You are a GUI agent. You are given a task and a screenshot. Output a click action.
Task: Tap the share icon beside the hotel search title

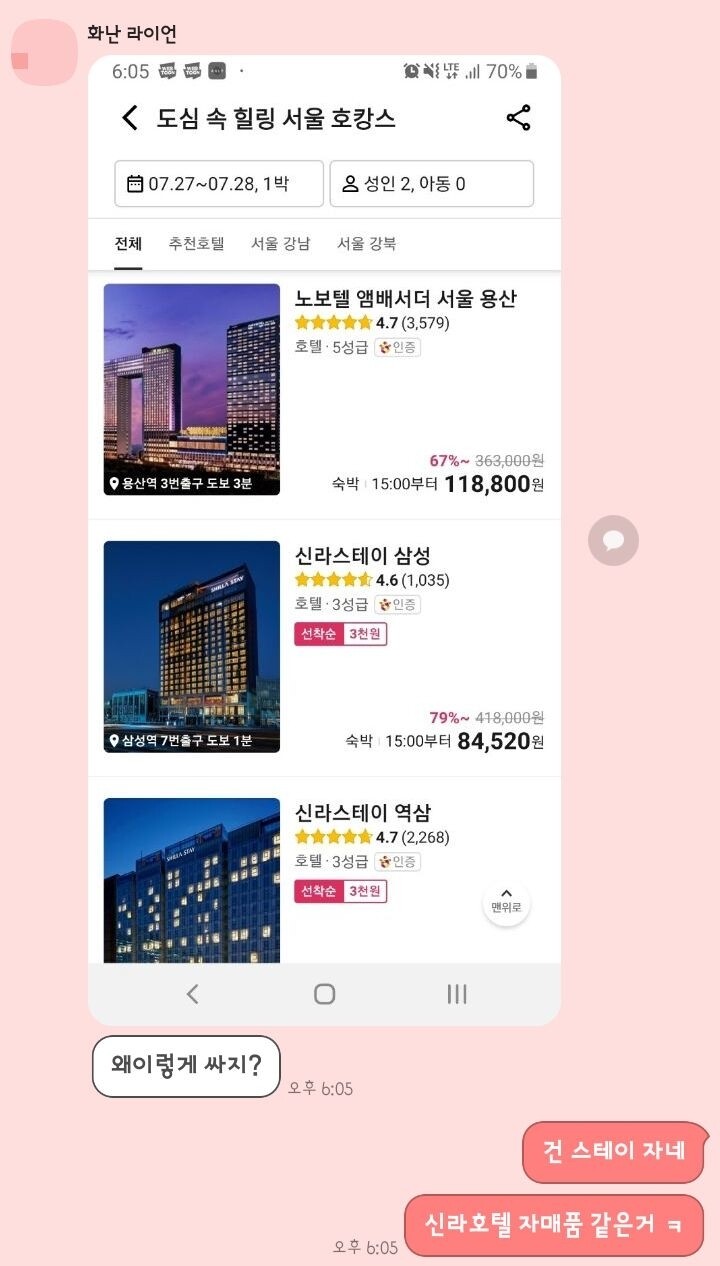point(520,117)
